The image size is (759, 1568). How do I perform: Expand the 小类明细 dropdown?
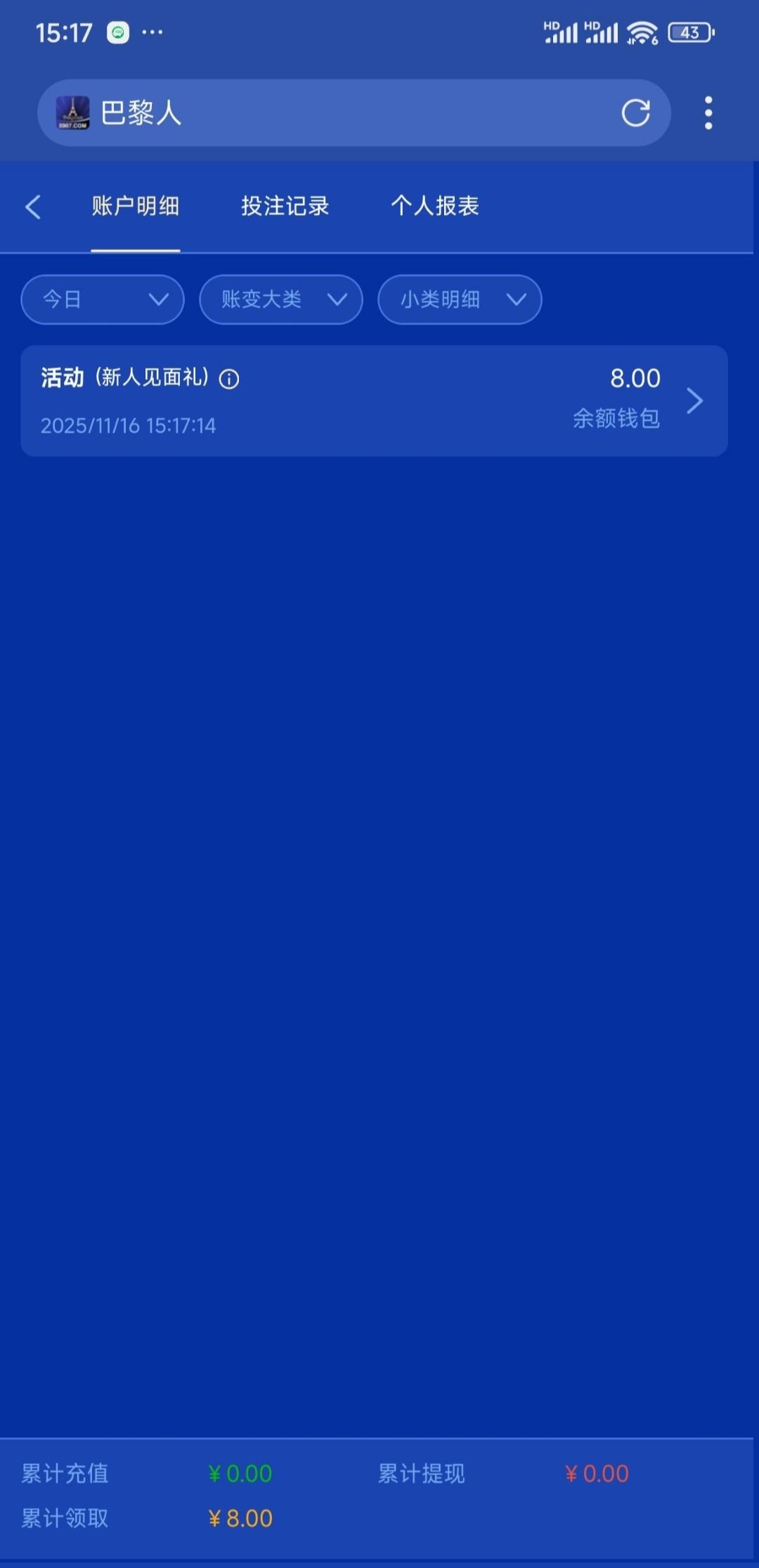pyautogui.click(x=460, y=300)
